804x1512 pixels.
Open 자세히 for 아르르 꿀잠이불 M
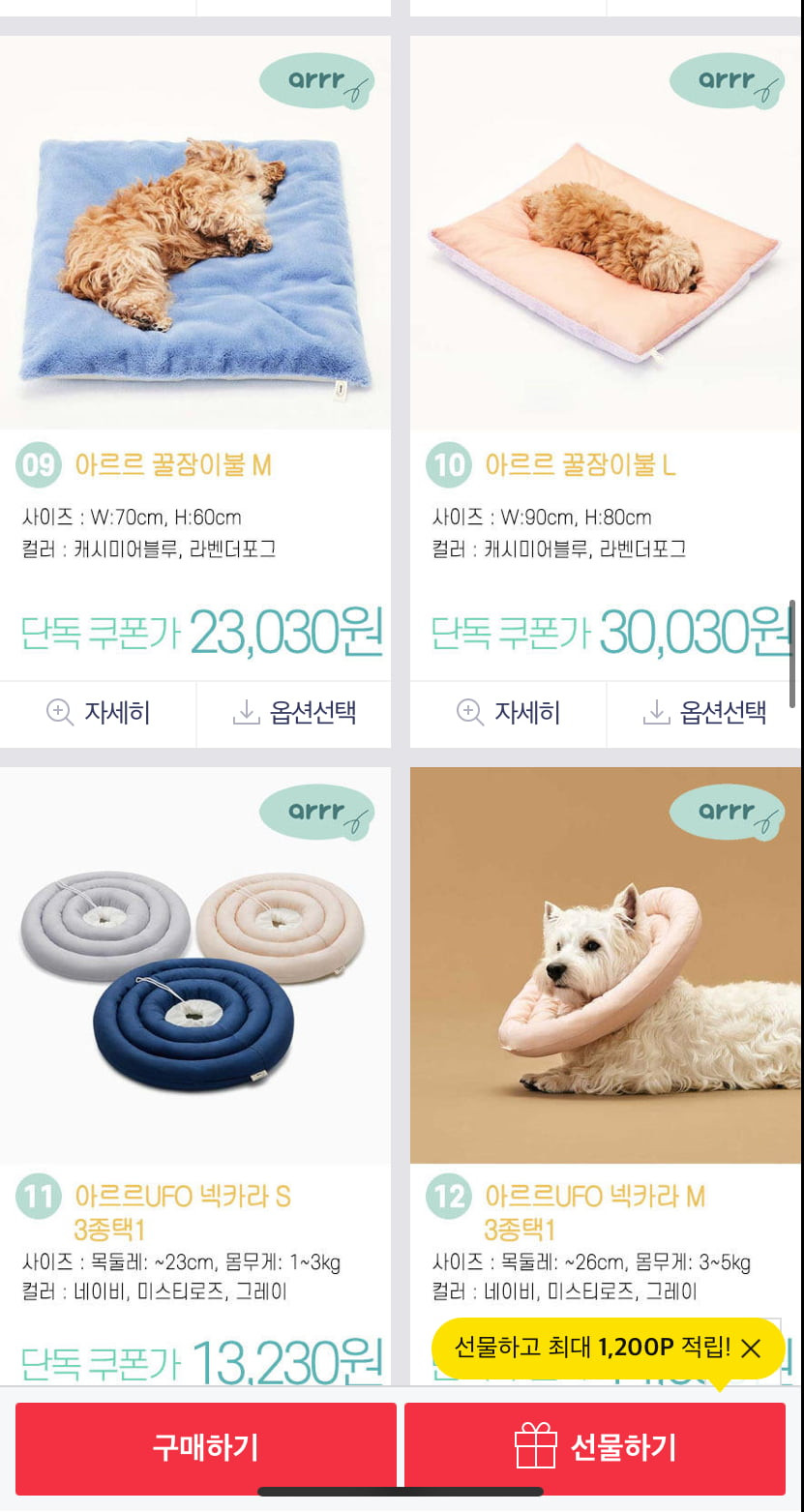tap(98, 714)
